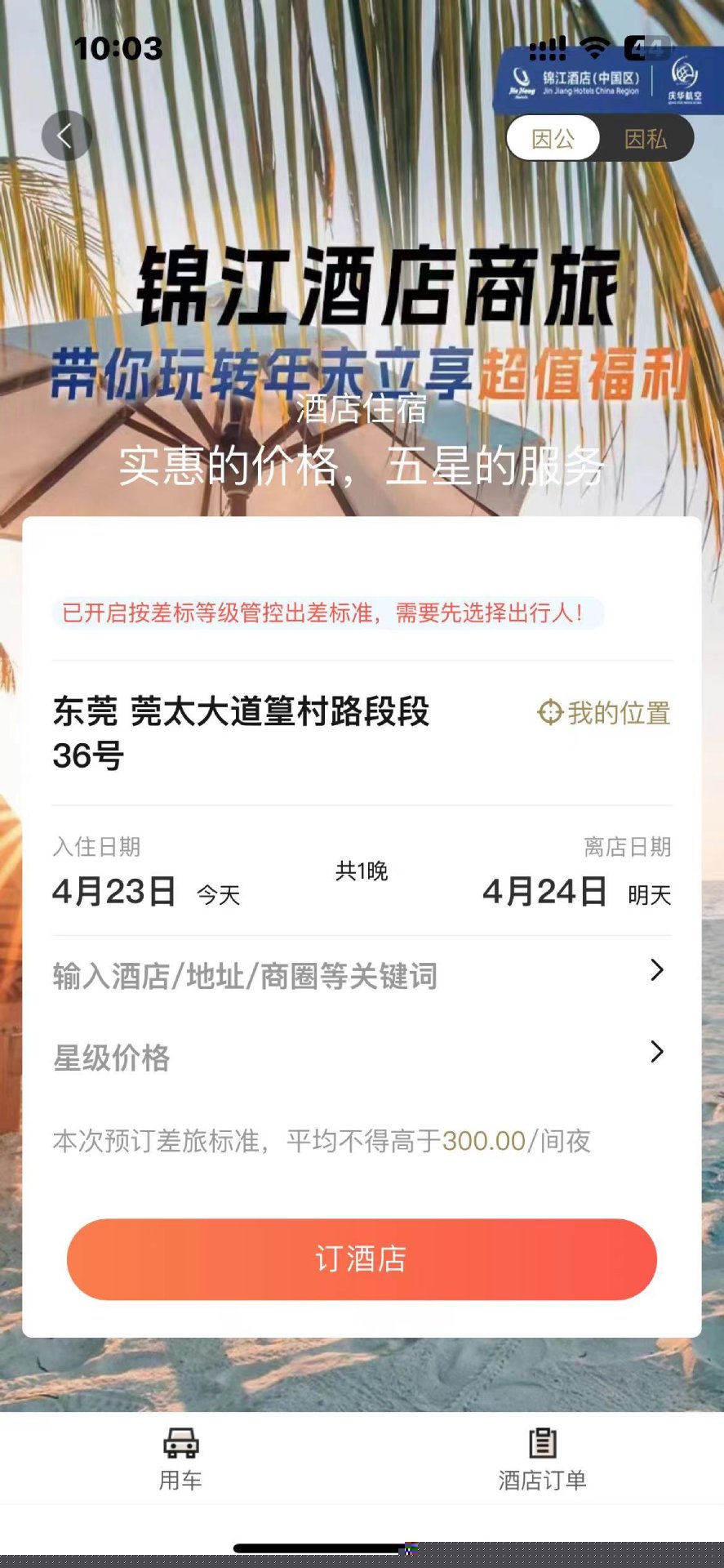Switch to the 用车 tab
Viewport: 724px width, 1568px height.
click(x=180, y=1459)
